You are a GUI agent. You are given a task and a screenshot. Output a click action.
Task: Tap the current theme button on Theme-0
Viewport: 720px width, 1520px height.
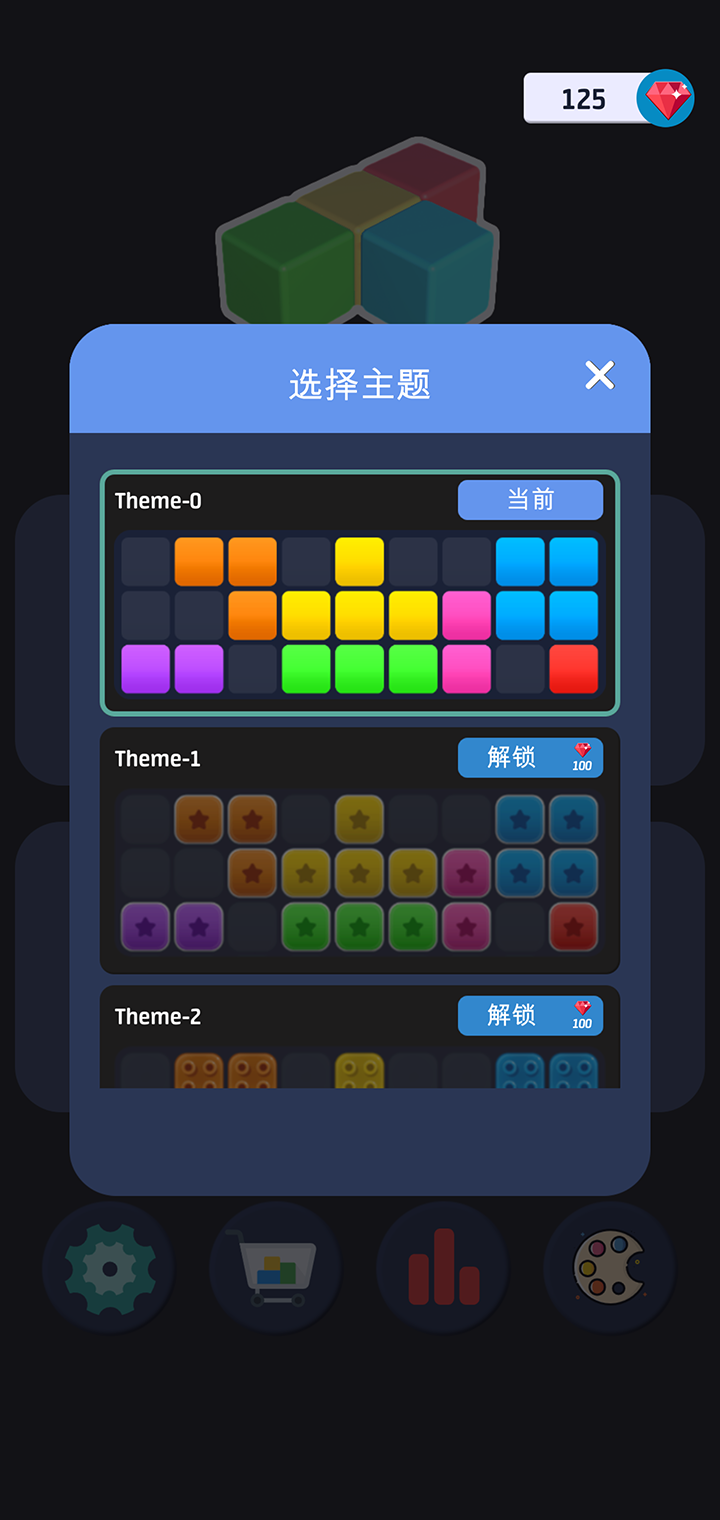point(530,500)
